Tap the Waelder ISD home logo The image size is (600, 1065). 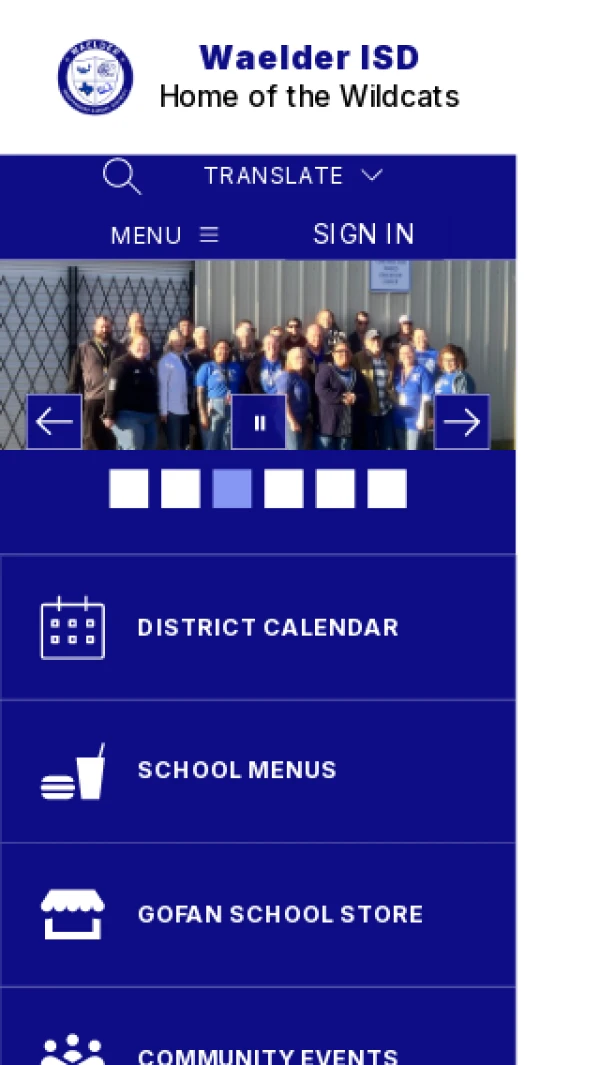coord(95,77)
